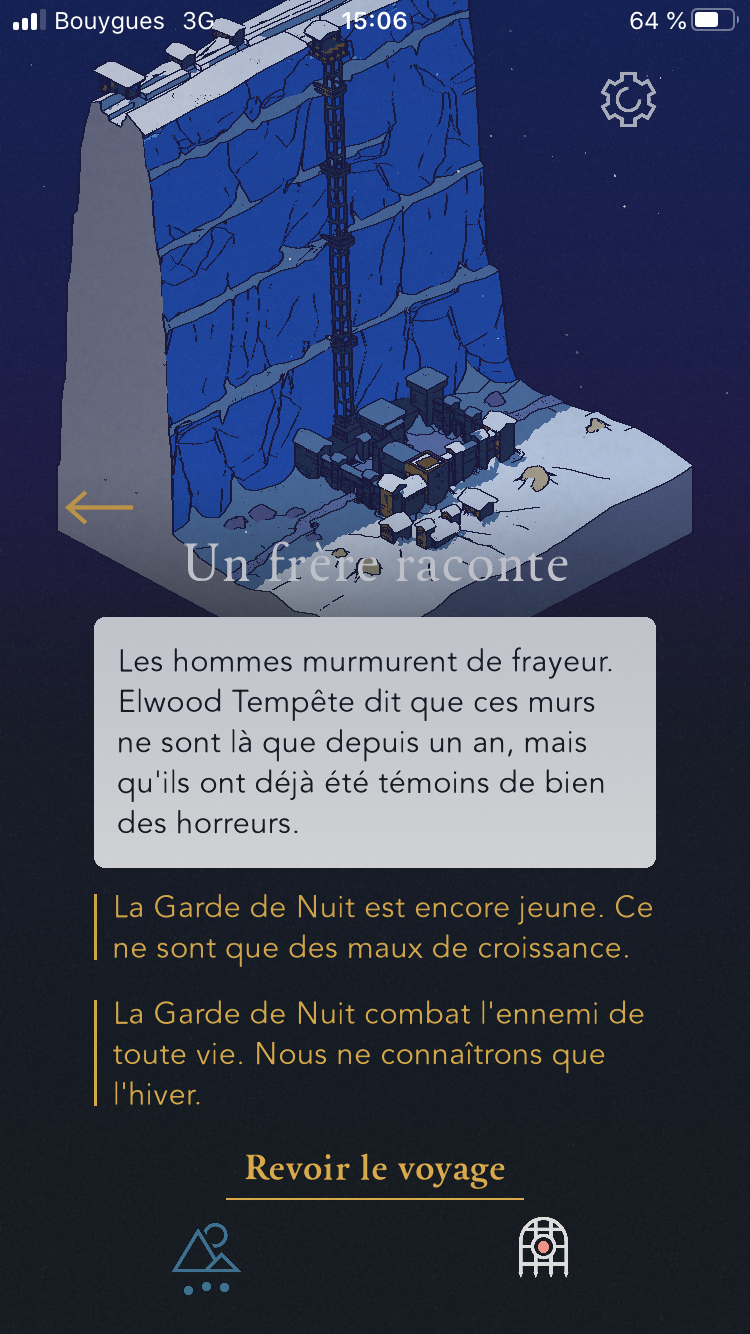Open the settings gear icon
This screenshot has width=750, height=1334.
[x=628, y=99]
